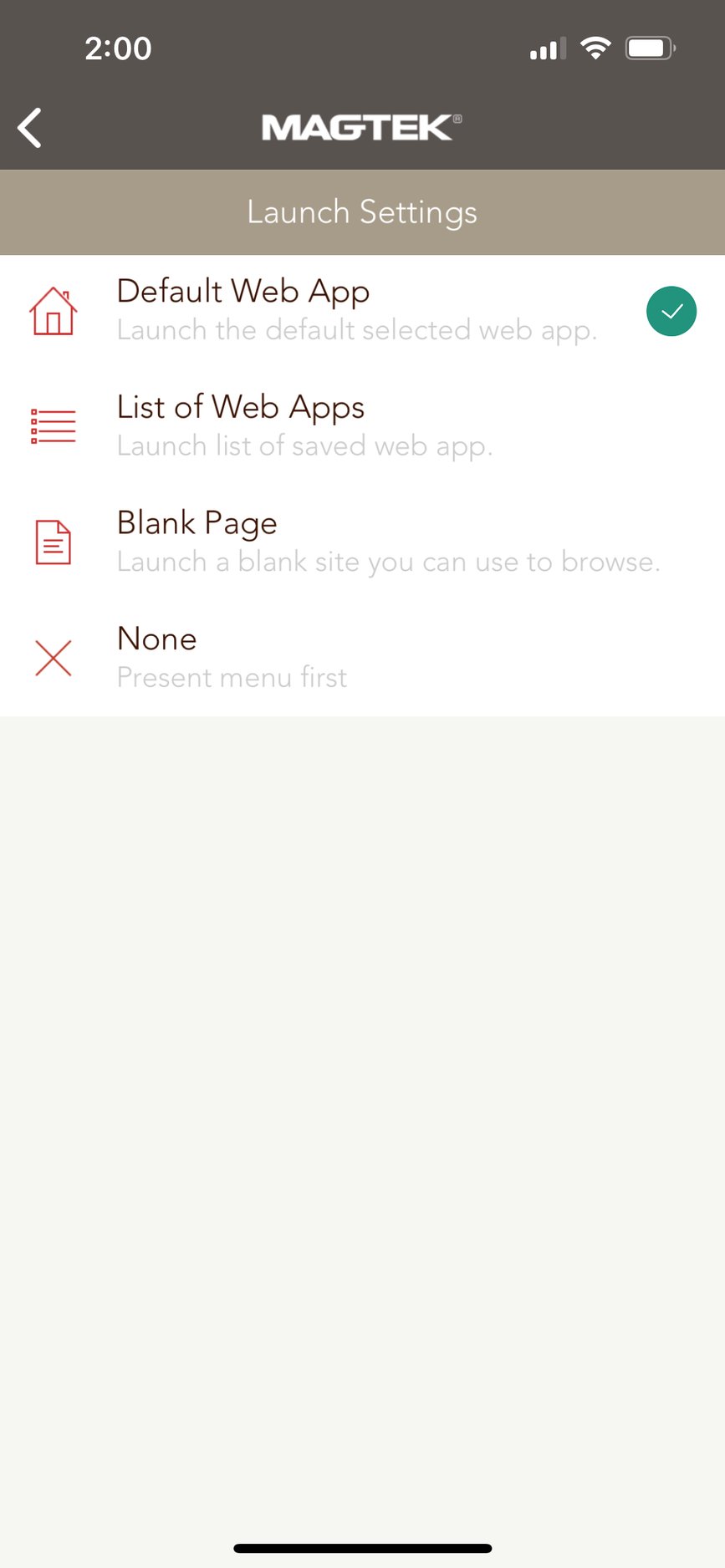Screen dimensions: 725x1568
Task: Click Launch a blank site description text
Action: 389,562
